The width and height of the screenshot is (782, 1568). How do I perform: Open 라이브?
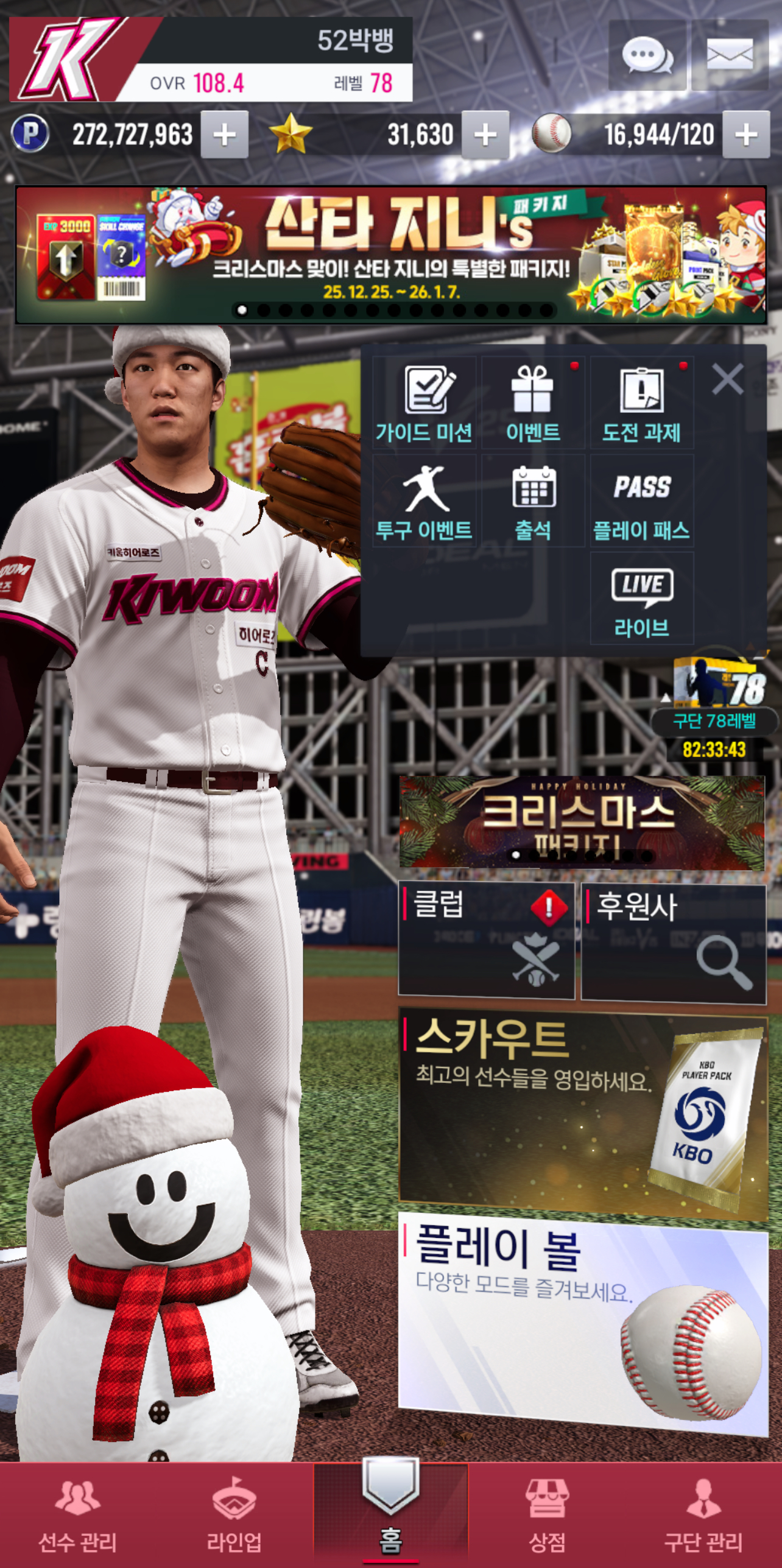click(641, 599)
